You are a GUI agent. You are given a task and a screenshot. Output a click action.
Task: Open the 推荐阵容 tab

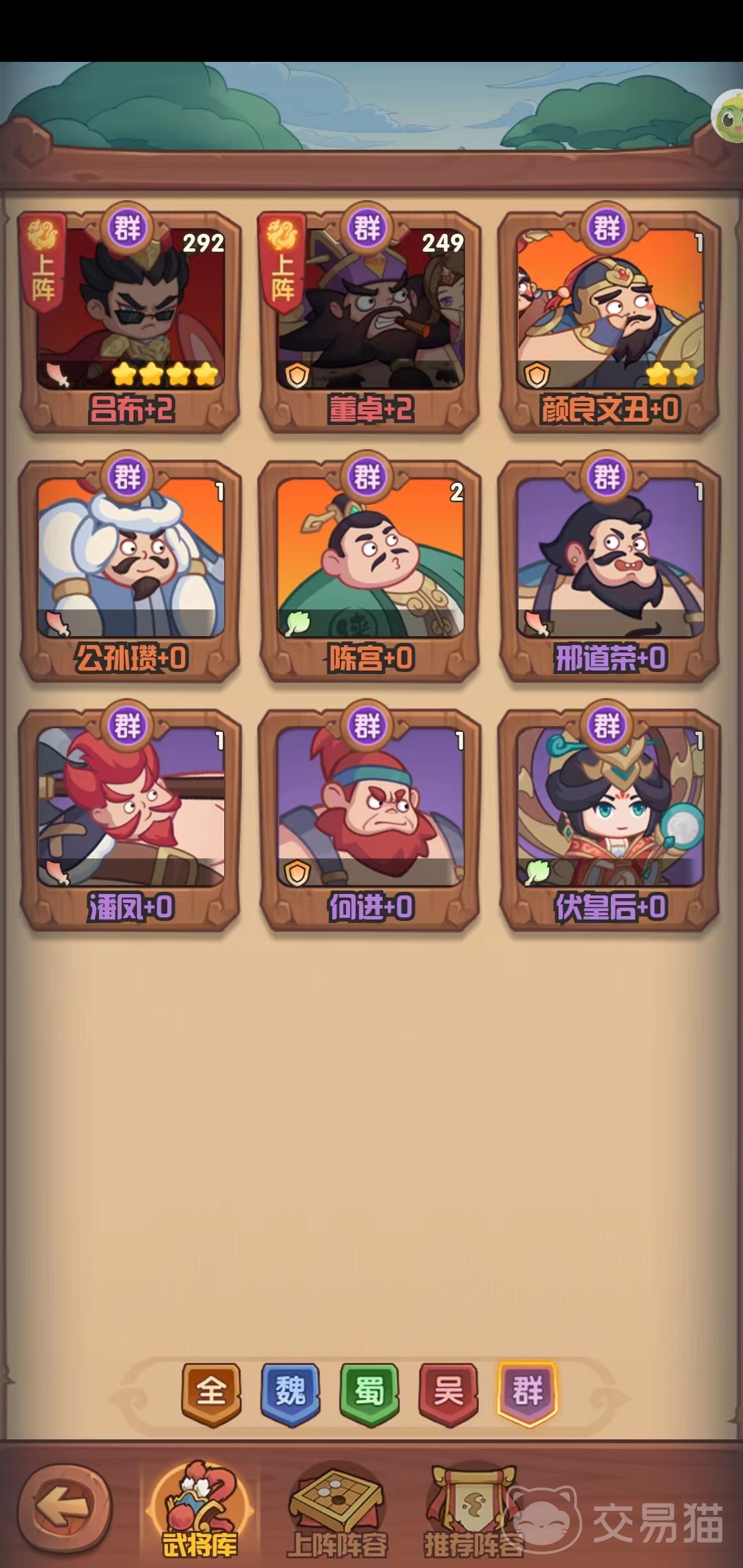[x=473, y=1510]
